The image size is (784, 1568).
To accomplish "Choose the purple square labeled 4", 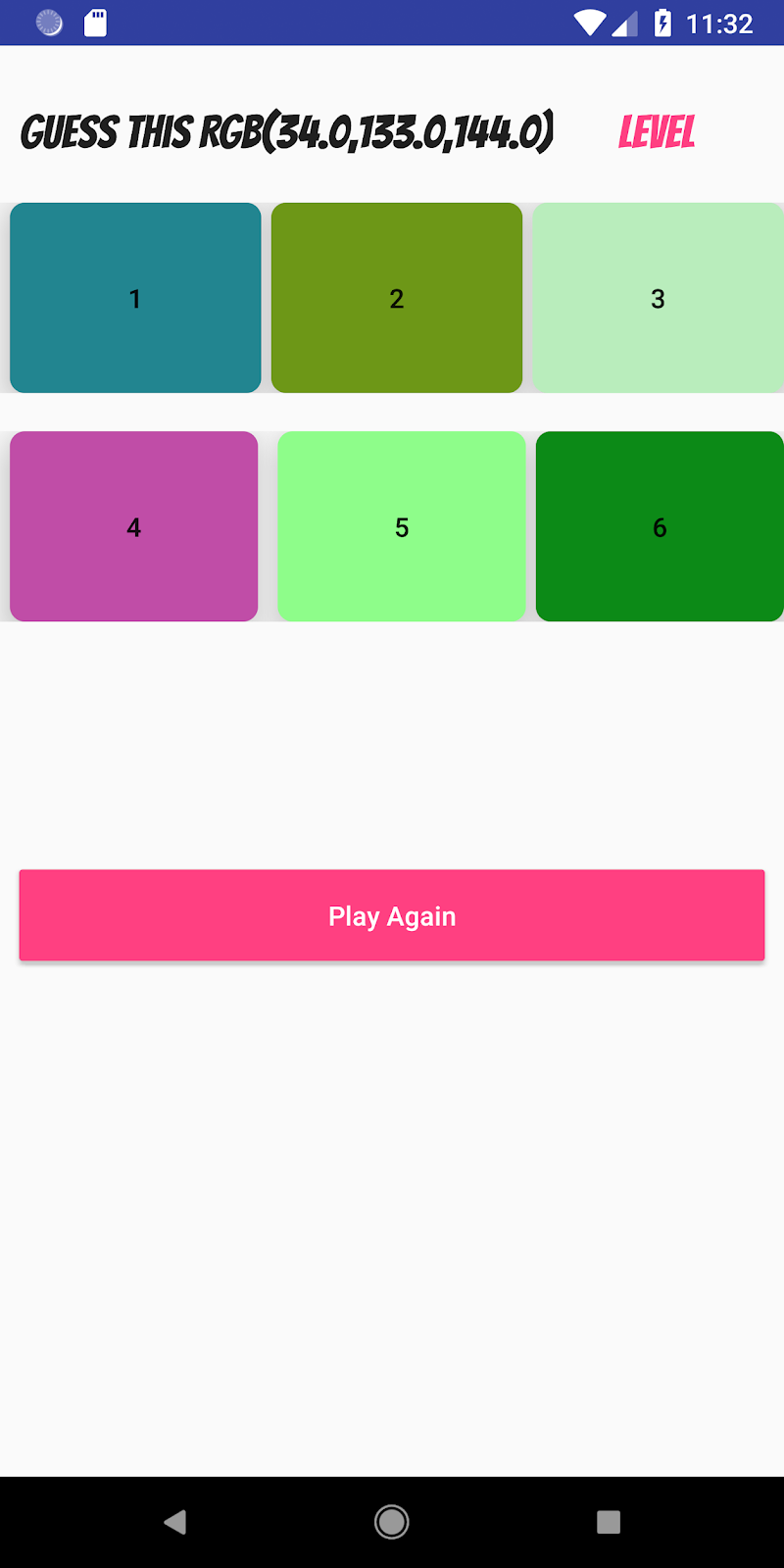I will 133,526.
